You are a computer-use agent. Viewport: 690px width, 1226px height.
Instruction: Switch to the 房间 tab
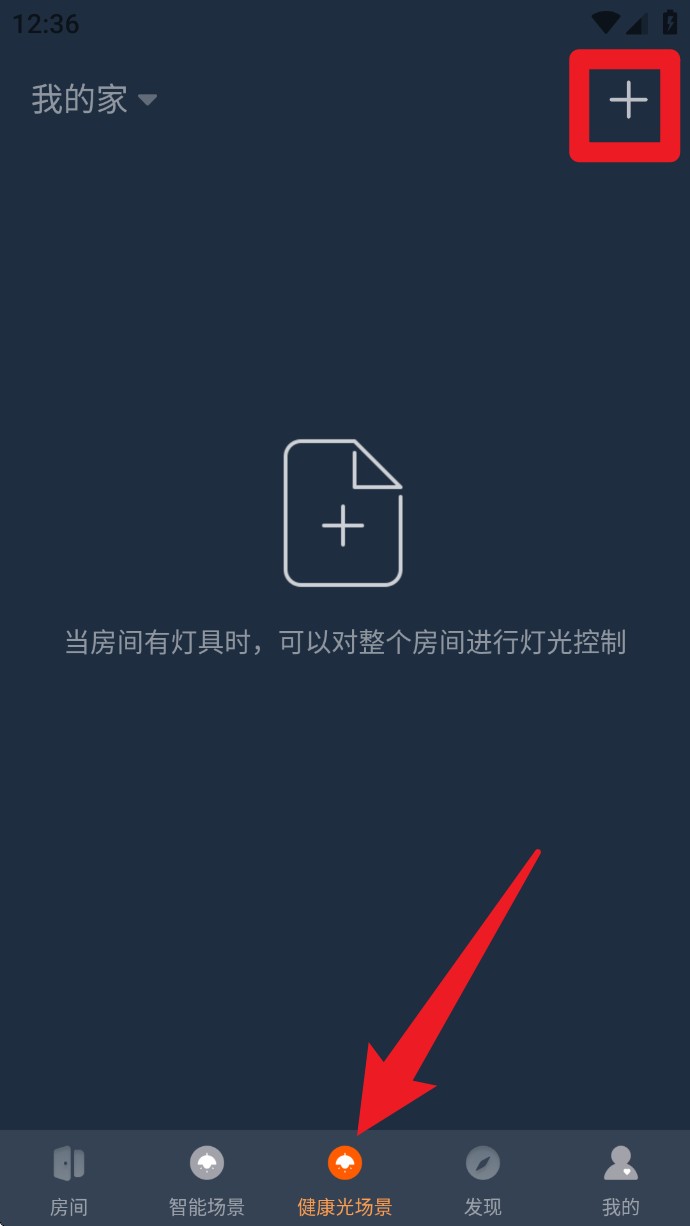click(x=68, y=1178)
